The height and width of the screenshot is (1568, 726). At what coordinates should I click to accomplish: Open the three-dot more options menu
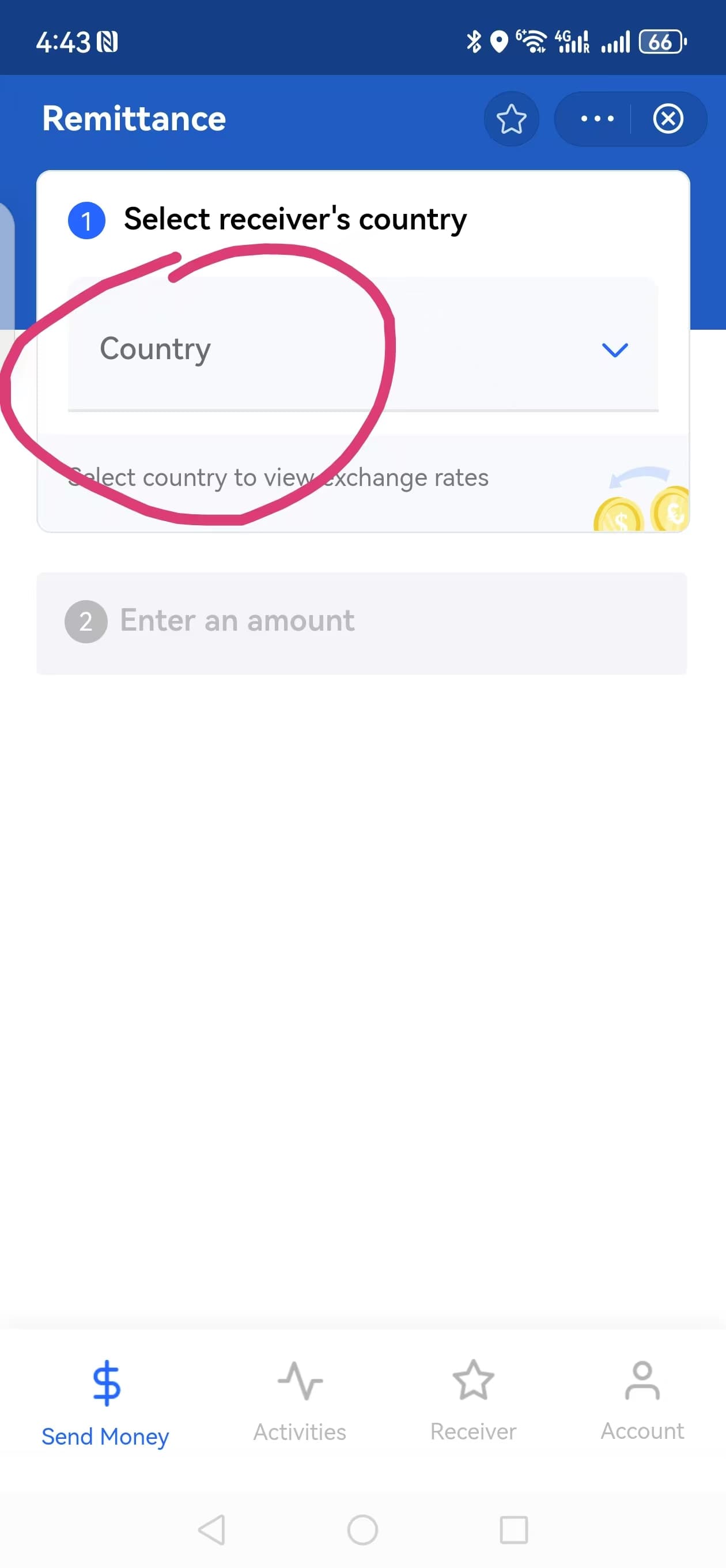pyautogui.click(x=596, y=119)
